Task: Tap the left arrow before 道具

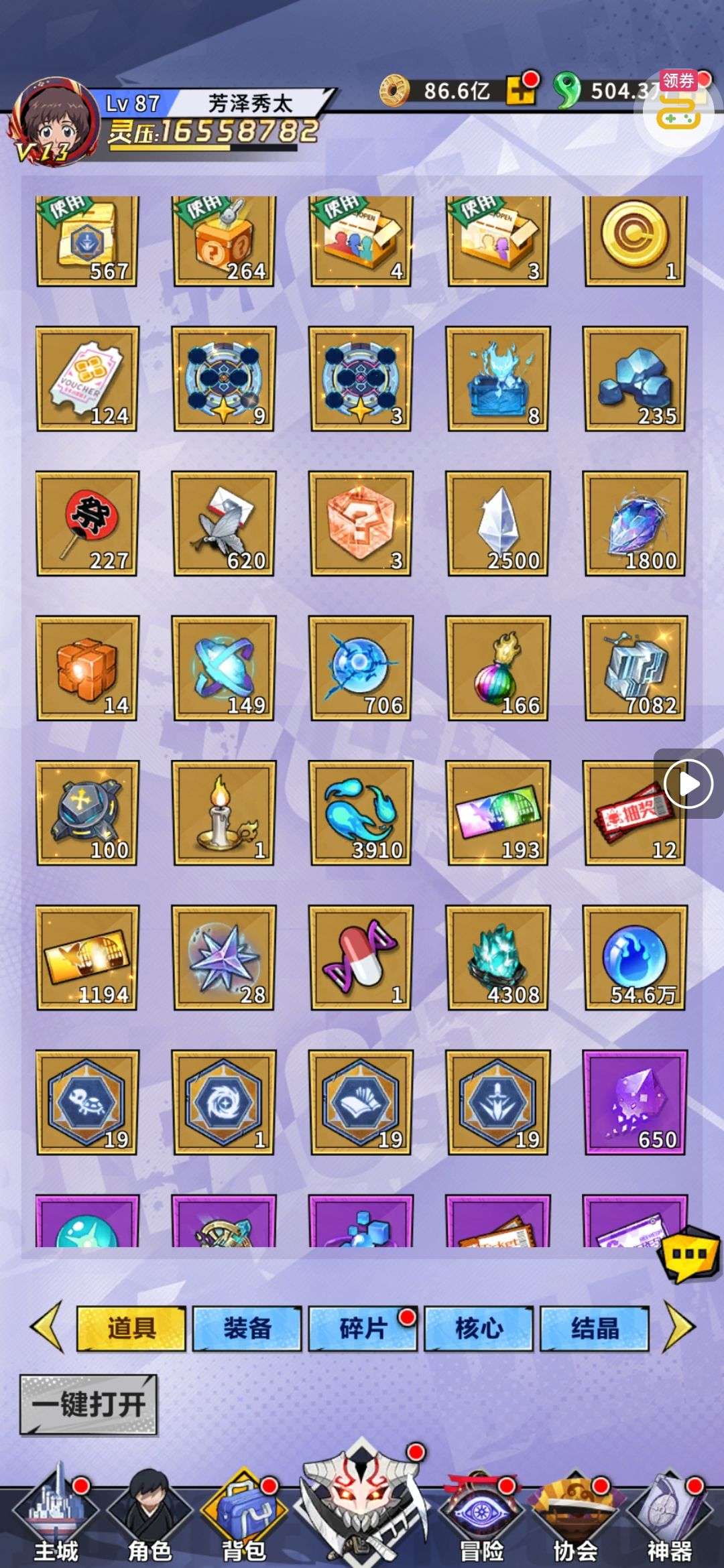Action: [x=48, y=1327]
